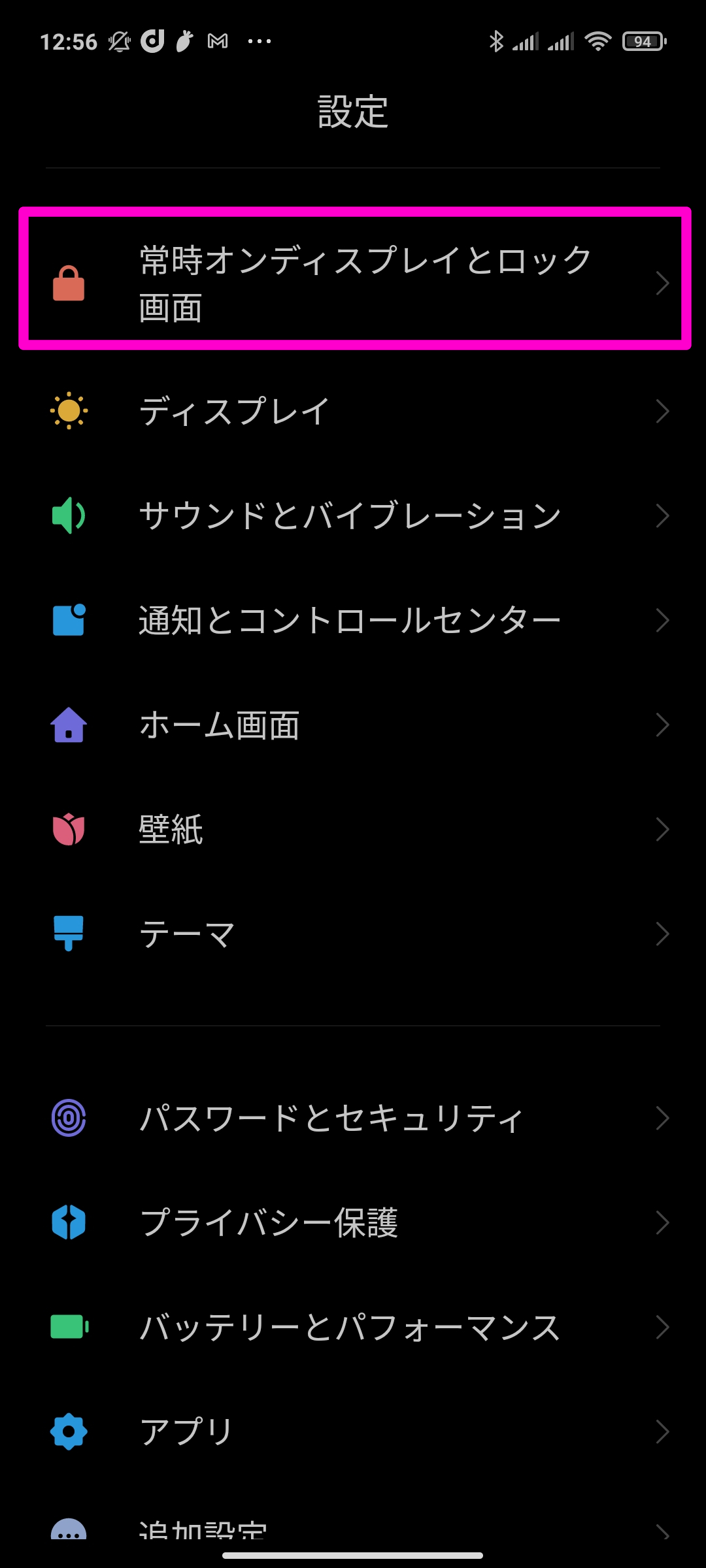
Task: Select the gear icon next to アプリ
Action: pos(69,1429)
